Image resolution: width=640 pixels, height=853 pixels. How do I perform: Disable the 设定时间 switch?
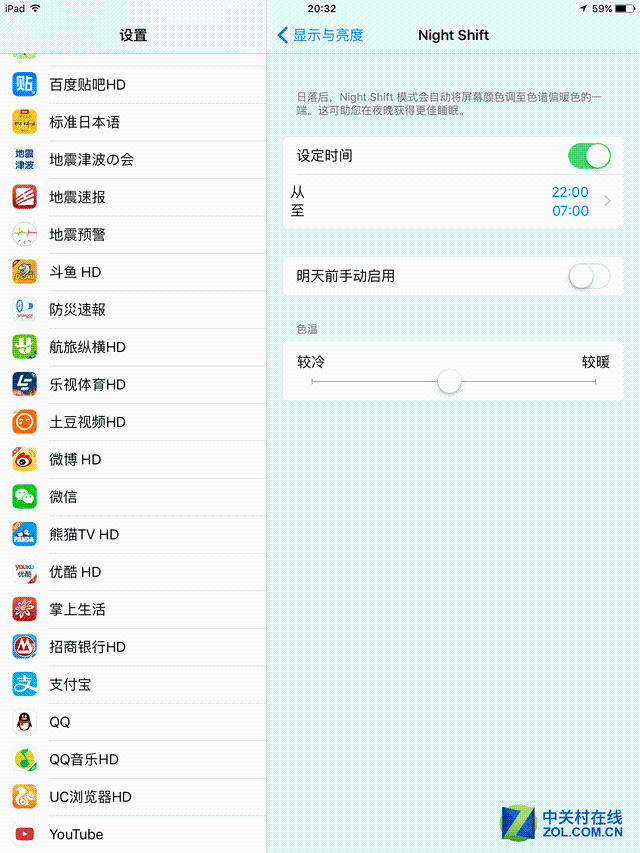coord(588,156)
